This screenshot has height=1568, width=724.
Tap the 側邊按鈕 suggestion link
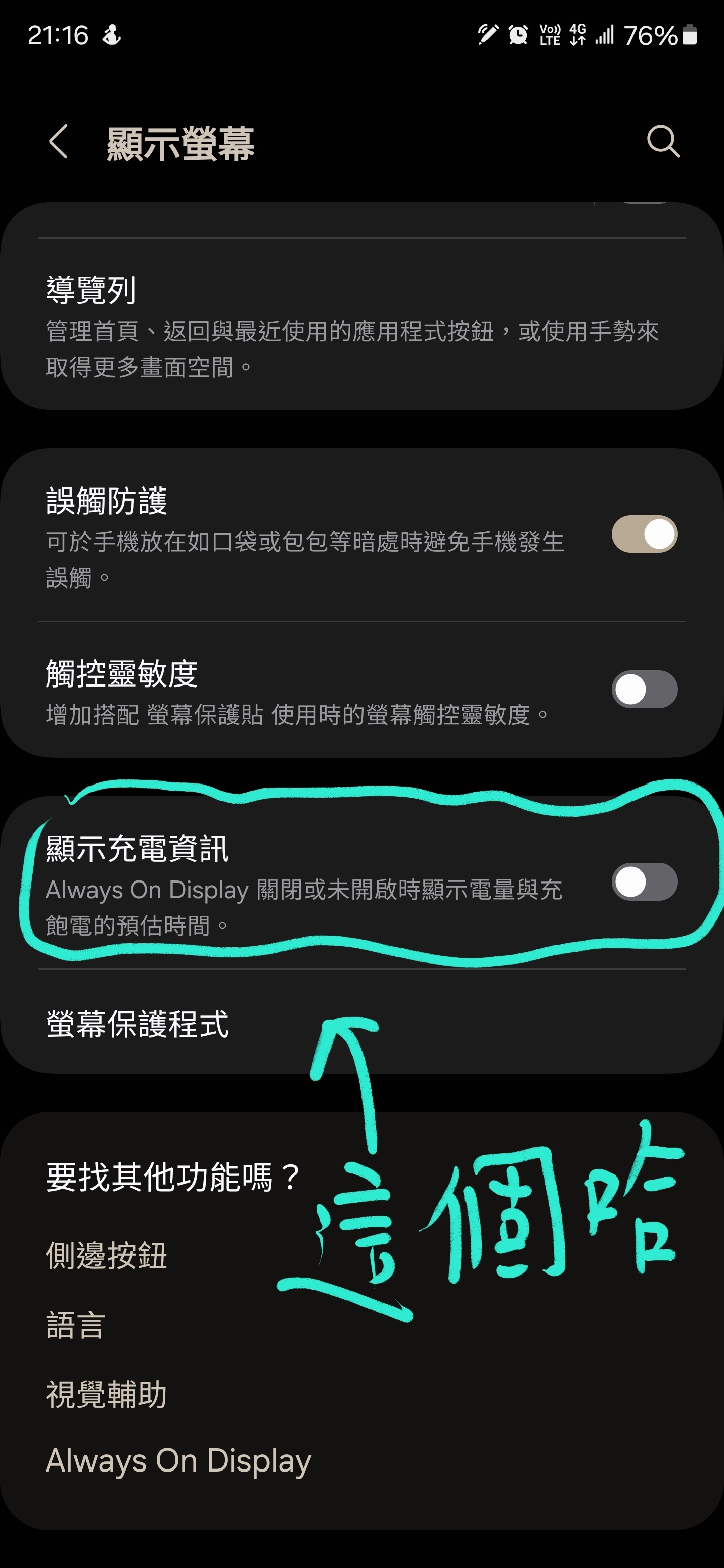[x=107, y=1256]
